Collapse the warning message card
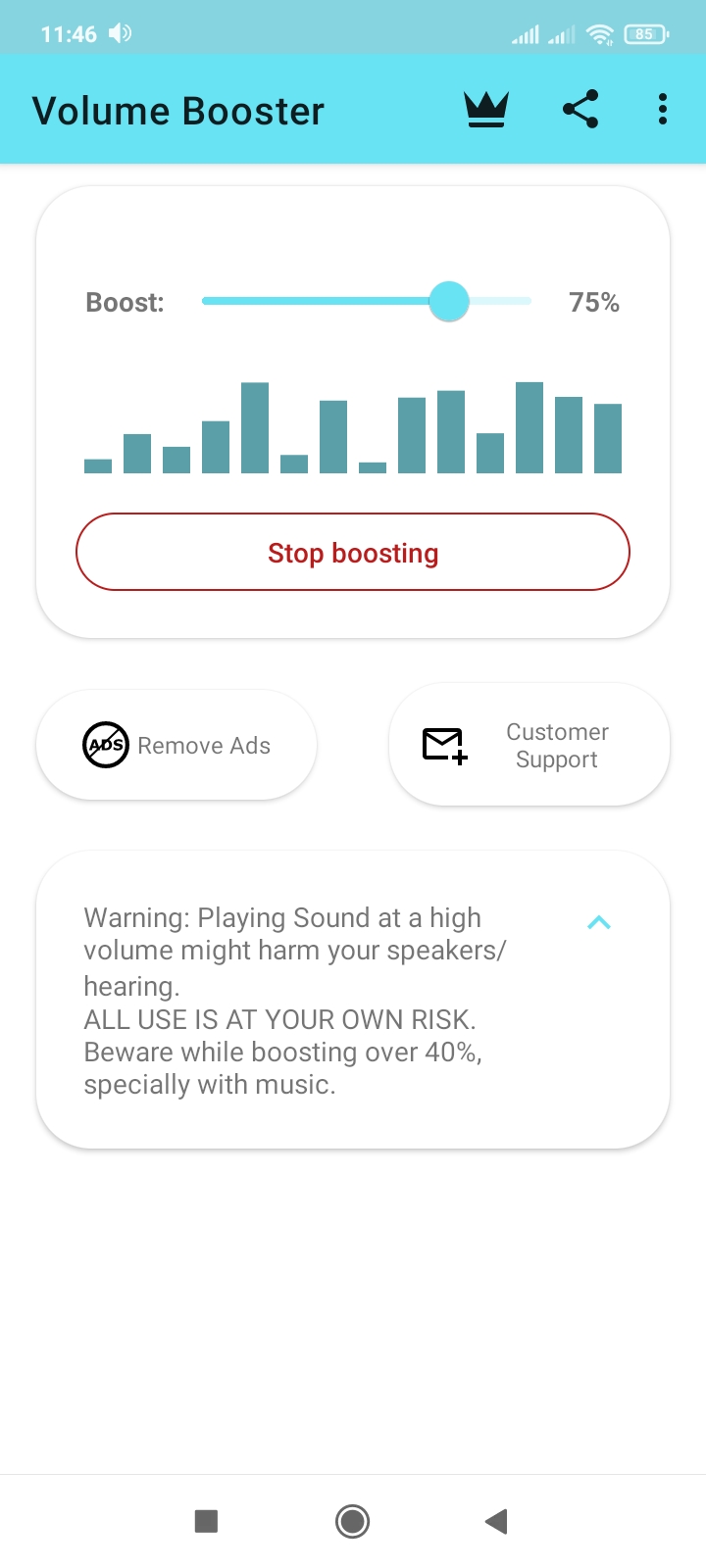Image resolution: width=706 pixels, height=1568 pixels. click(599, 922)
